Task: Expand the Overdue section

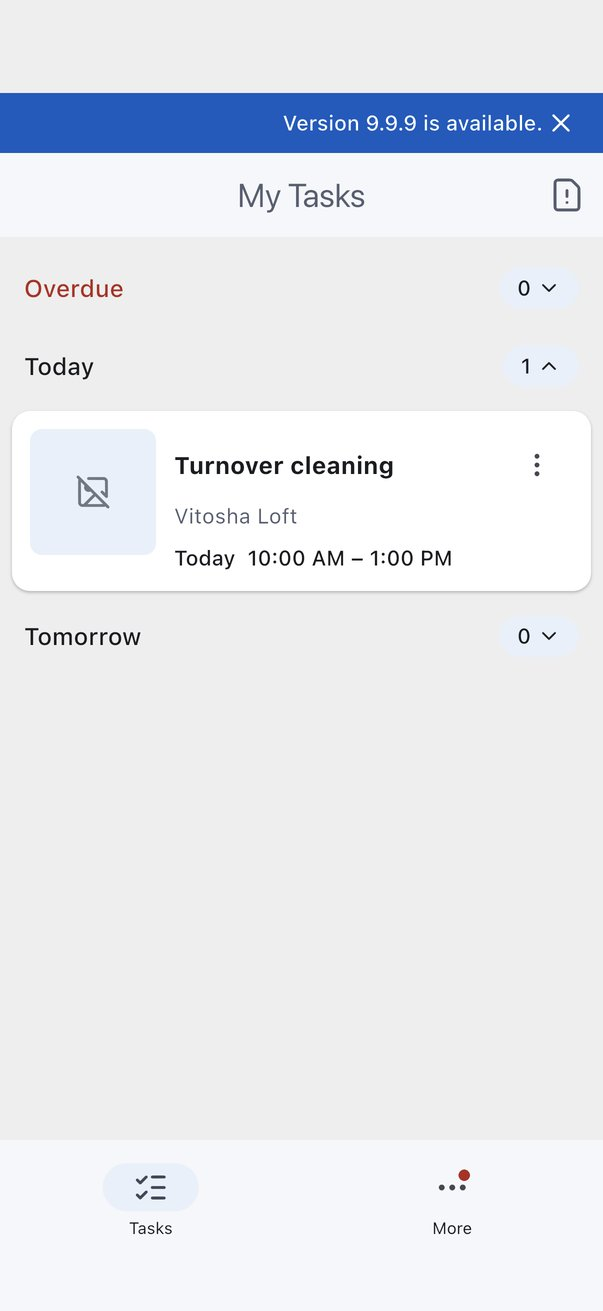Action: 539,288
